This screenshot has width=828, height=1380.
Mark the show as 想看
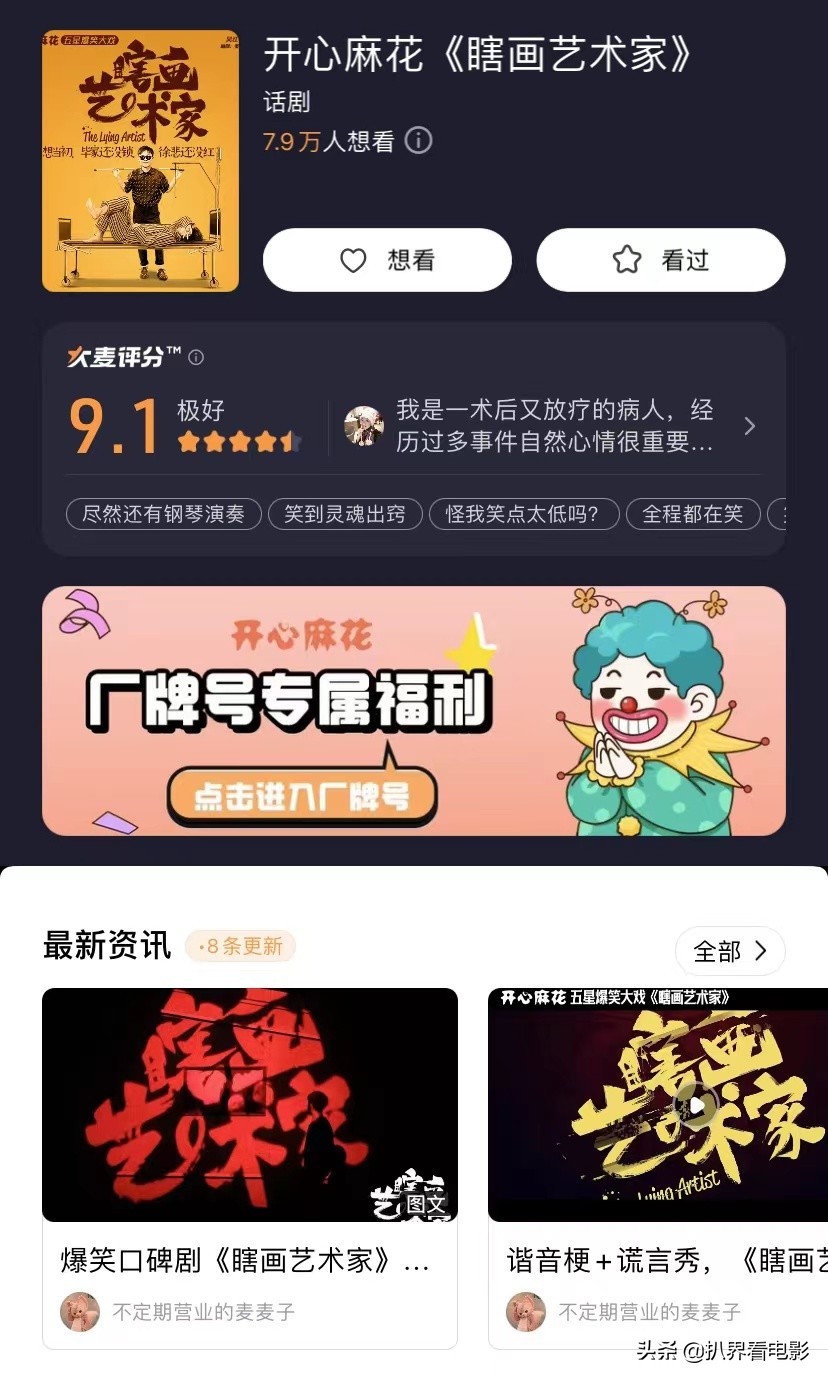pyautogui.click(x=386, y=260)
